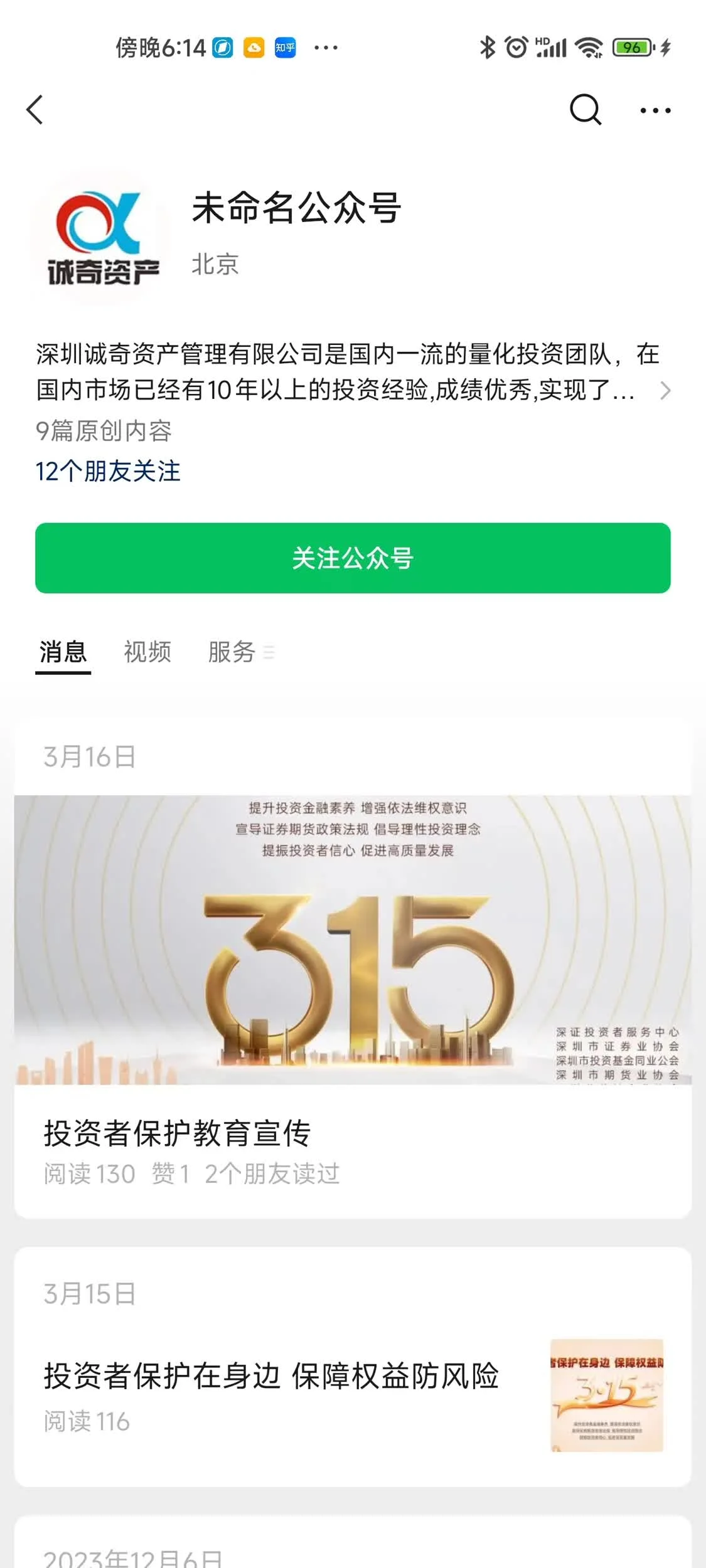
Task: Open search for this official account
Action: 585,110
